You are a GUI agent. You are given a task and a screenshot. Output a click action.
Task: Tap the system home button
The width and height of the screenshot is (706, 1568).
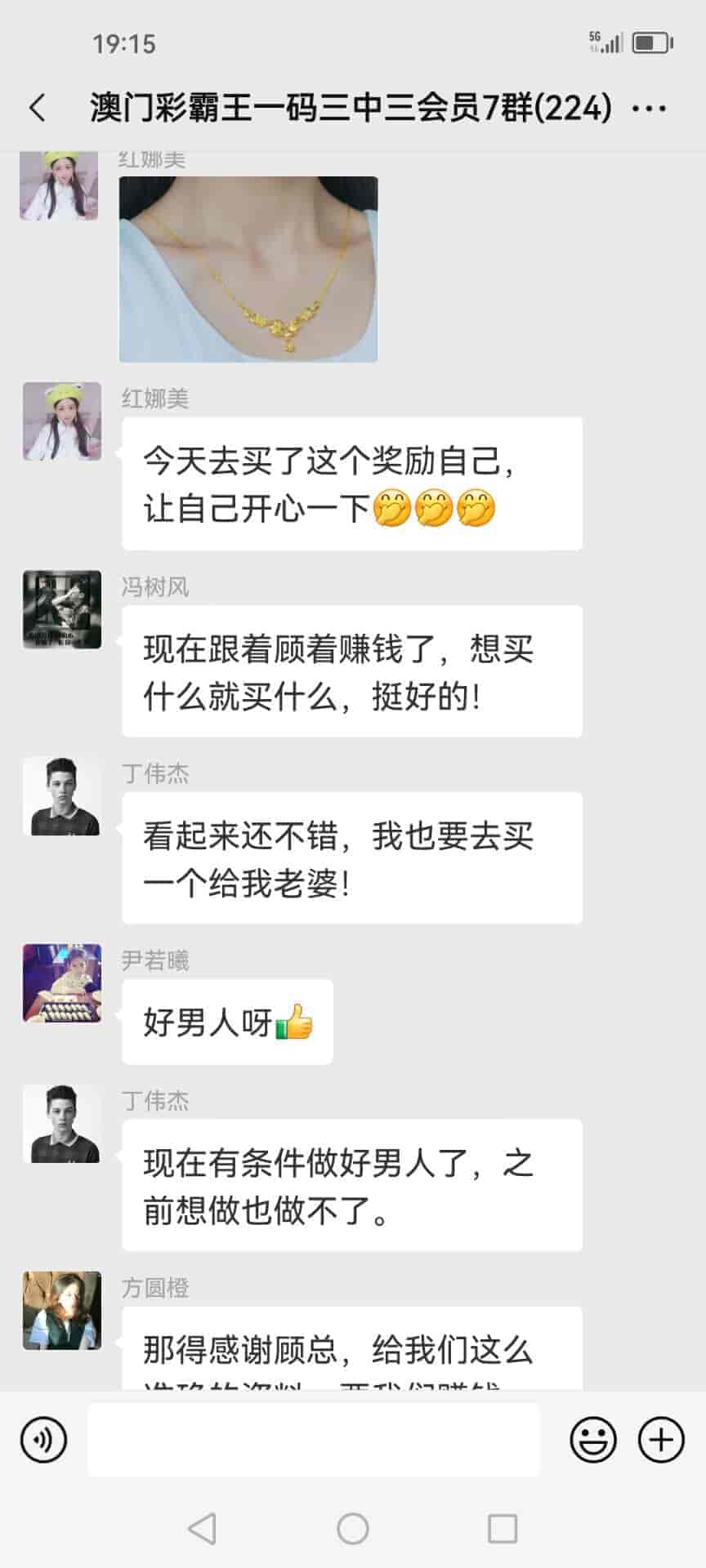pyautogui.click(x=353, y=1529)
